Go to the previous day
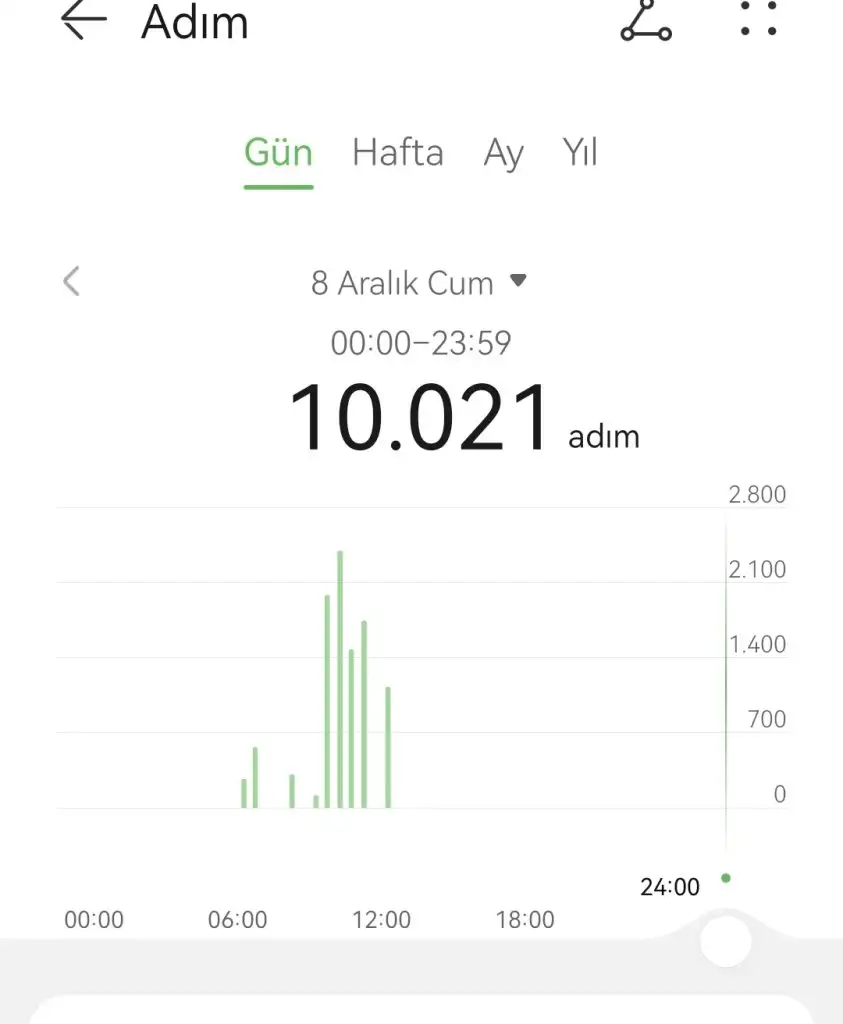The image size is (843, 1024). tap(71, 282)
